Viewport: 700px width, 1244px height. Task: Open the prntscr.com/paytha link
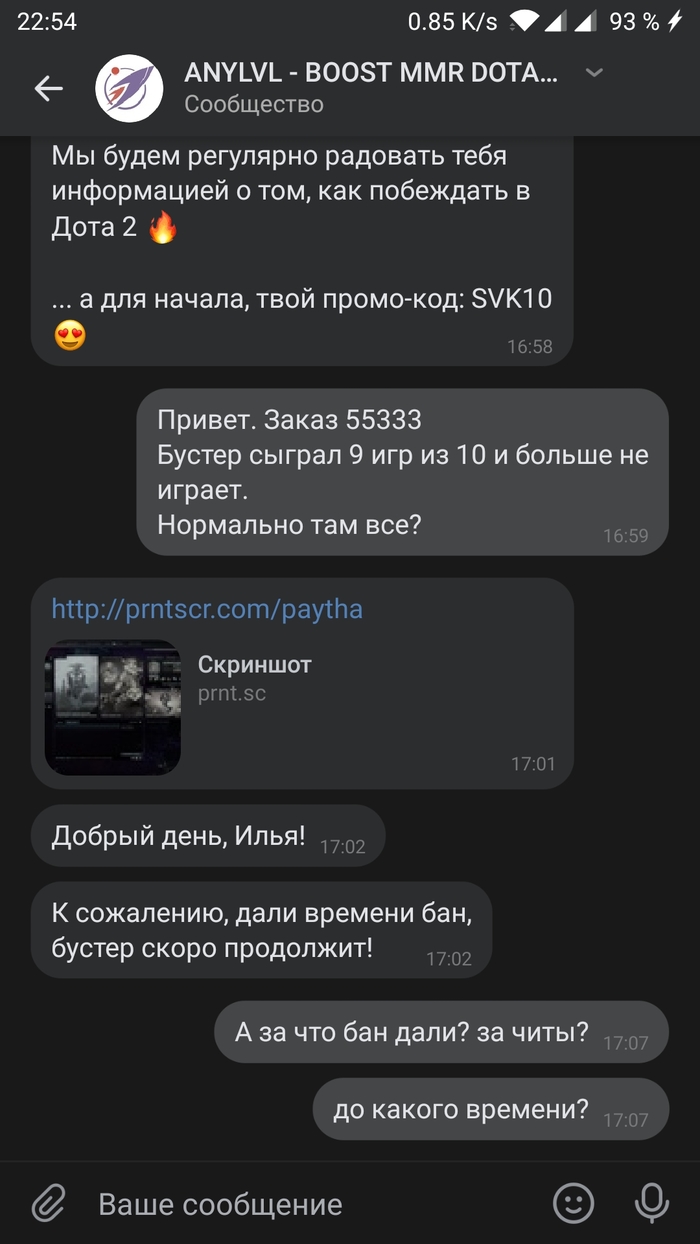207,609
